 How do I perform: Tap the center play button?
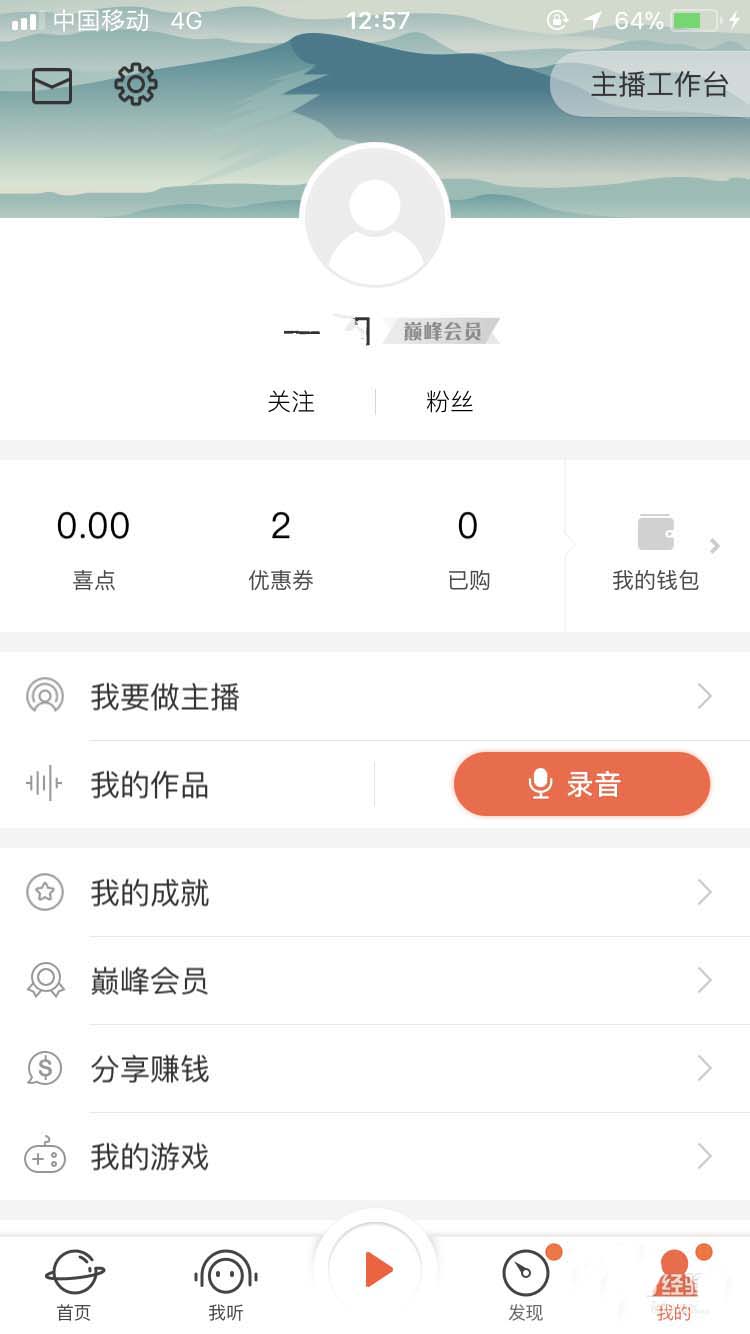(376, 1269)
